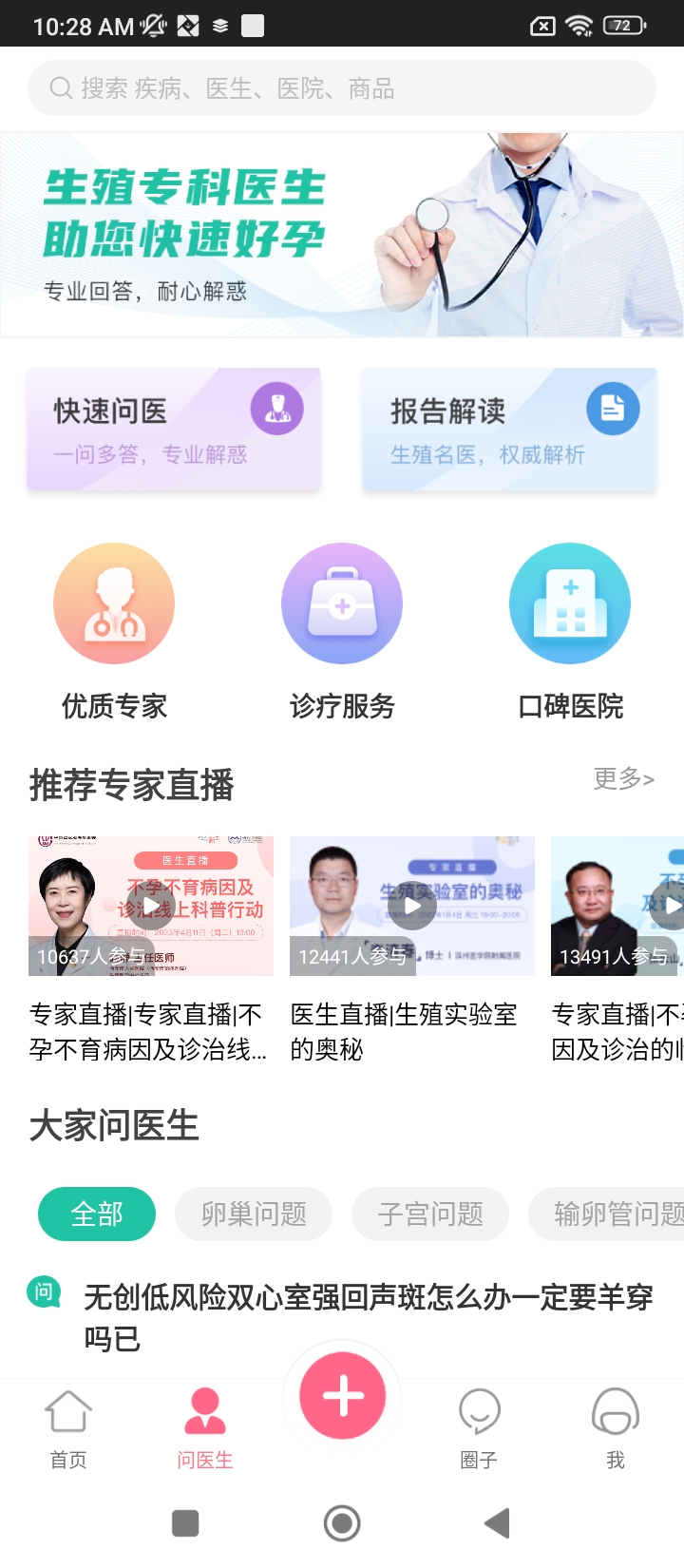This screenshot has height=1568, width=684.
Task: Open the 快速问医 card
Action: coord(174,430)
